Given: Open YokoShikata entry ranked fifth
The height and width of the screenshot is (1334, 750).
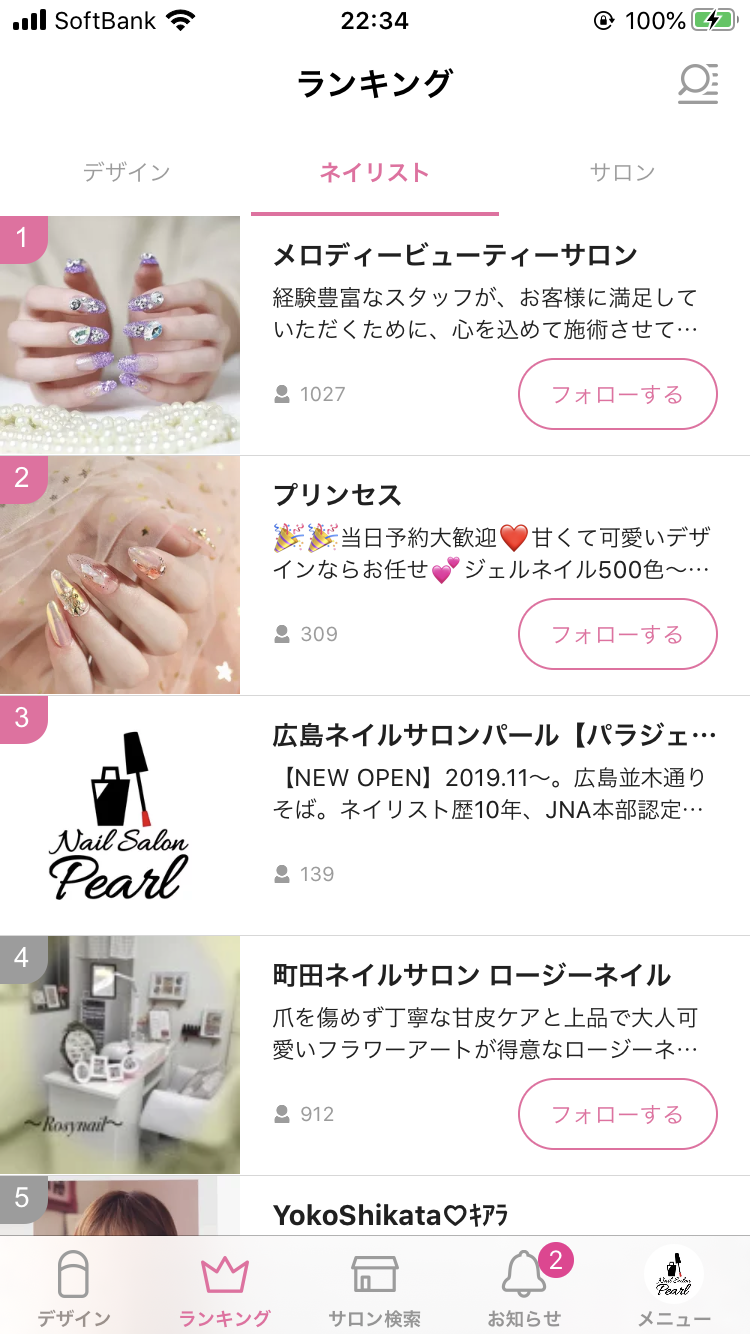Looking at the screenshot, I should (x=390, y=1214).
